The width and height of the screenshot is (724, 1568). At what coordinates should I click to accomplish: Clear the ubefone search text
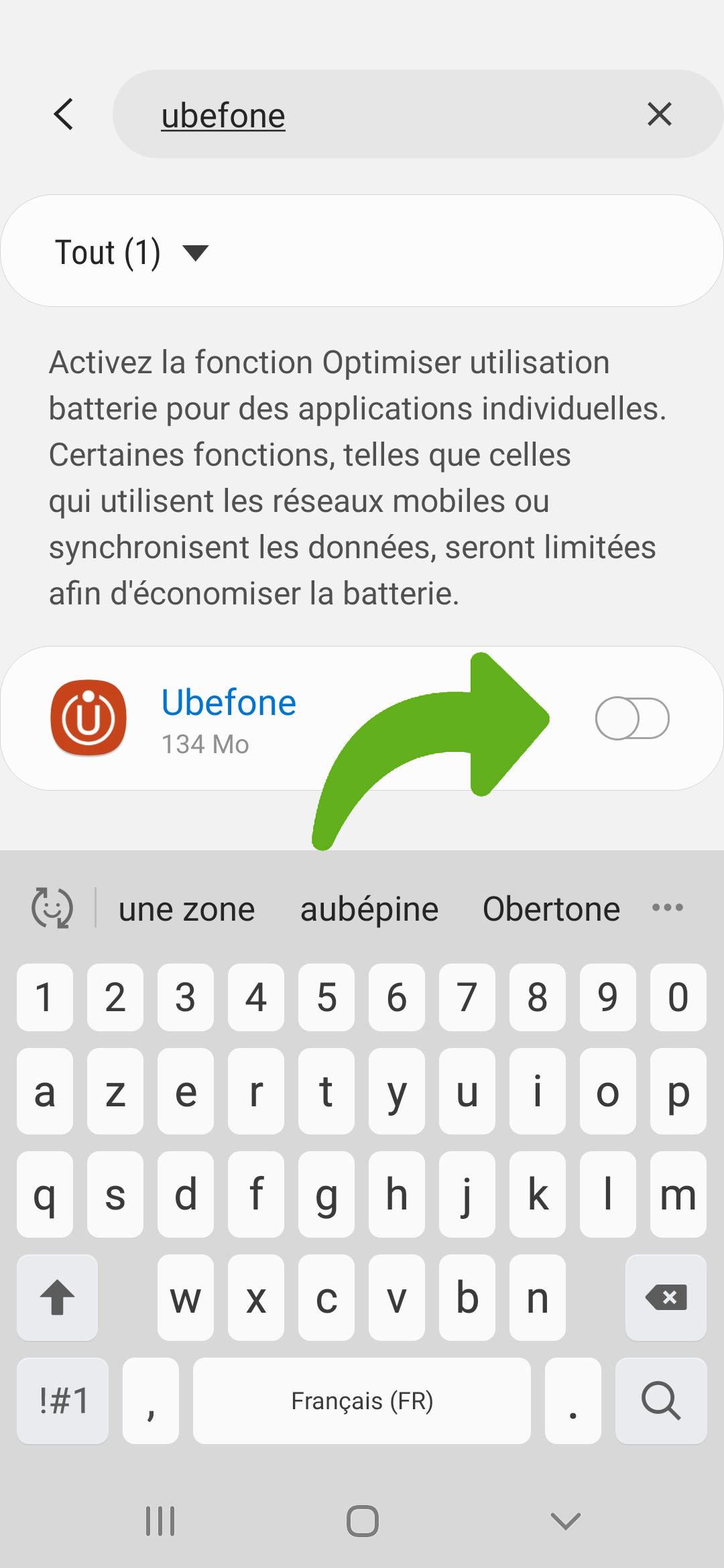[659, 114]
